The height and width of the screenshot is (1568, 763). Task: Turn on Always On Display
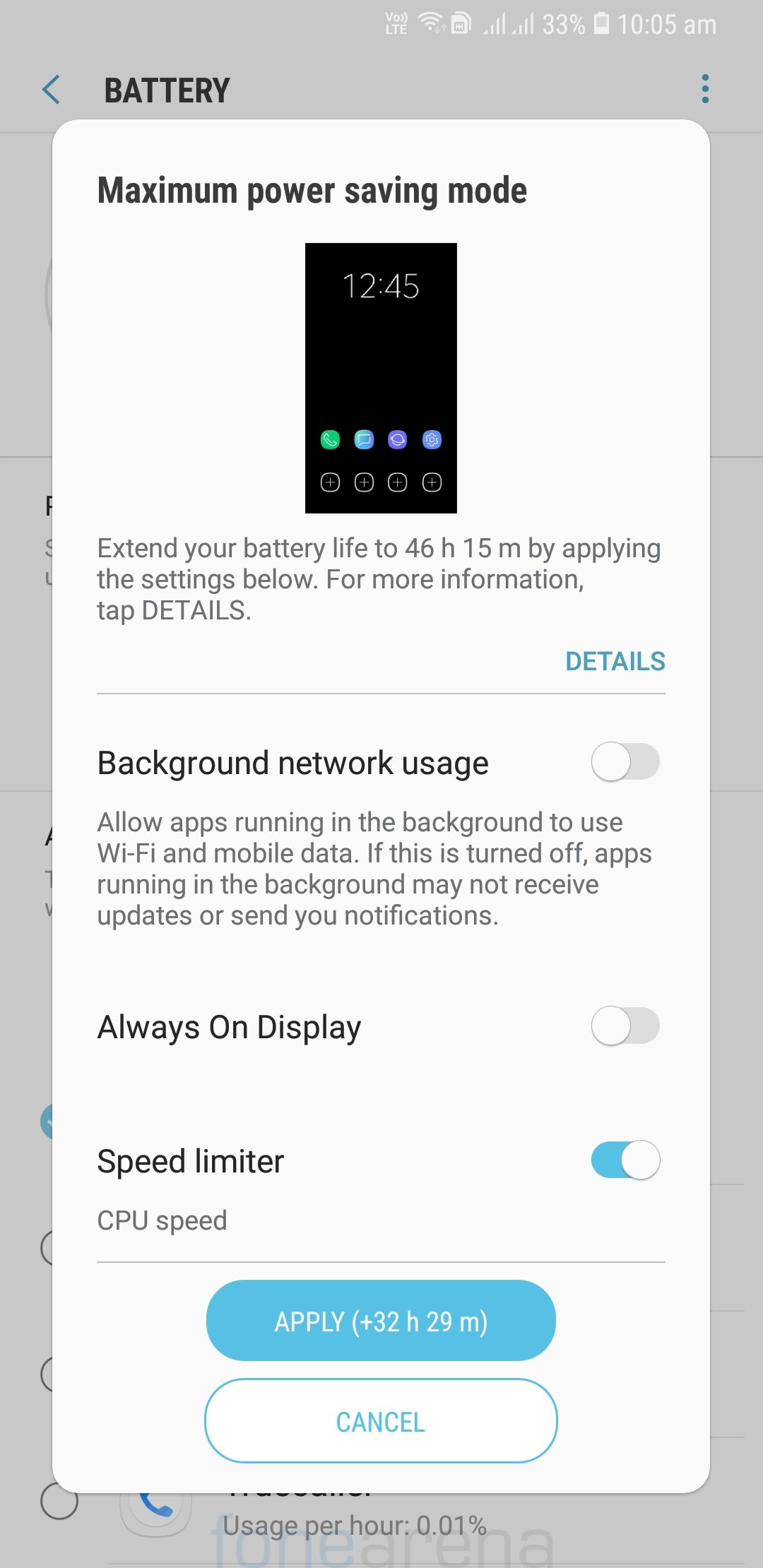pyautogui.click(x=625, y=1026)
